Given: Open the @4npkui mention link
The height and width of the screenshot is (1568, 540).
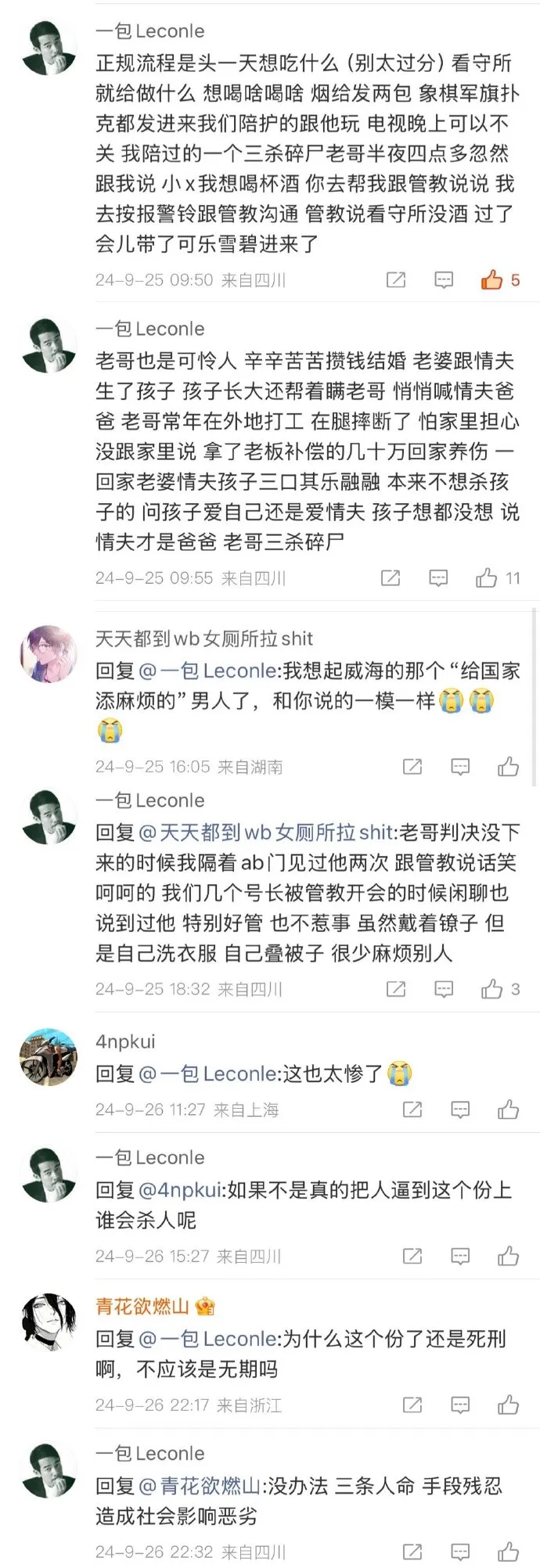Looking at the screenshot, I should tap(181, 1189).
